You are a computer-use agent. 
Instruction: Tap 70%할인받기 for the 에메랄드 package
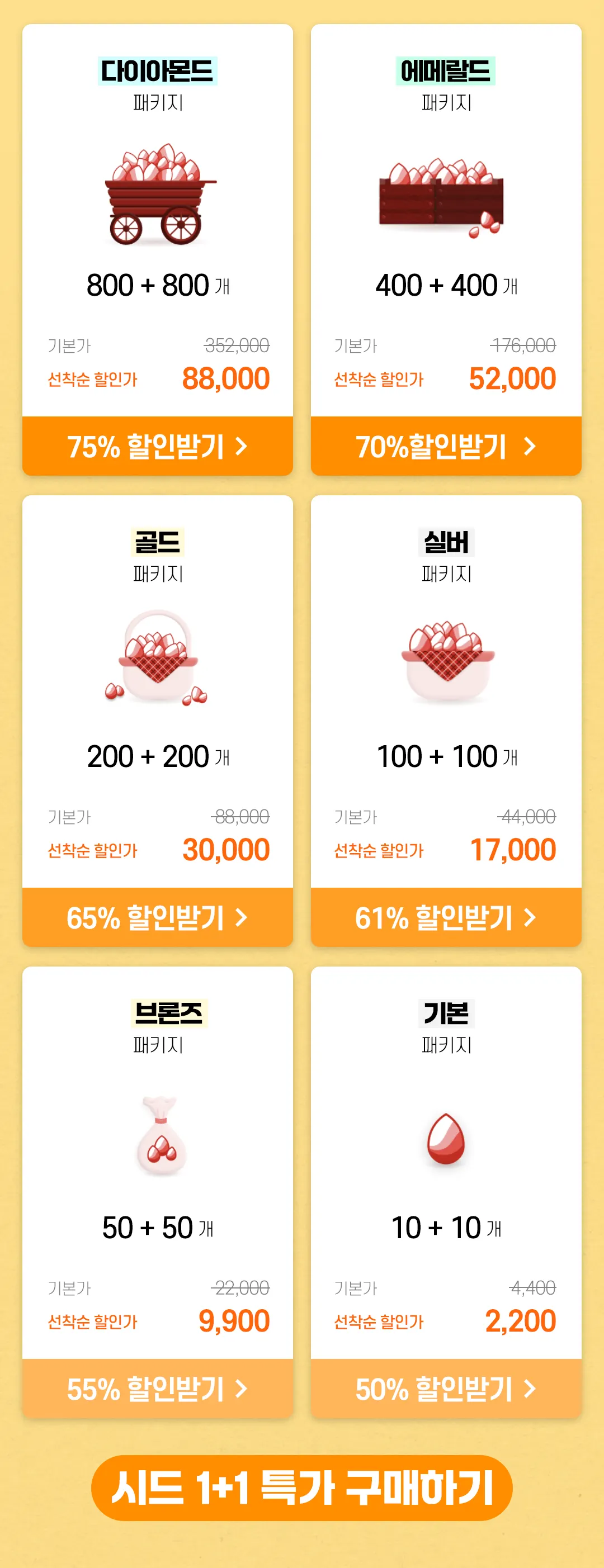point(446,446)
